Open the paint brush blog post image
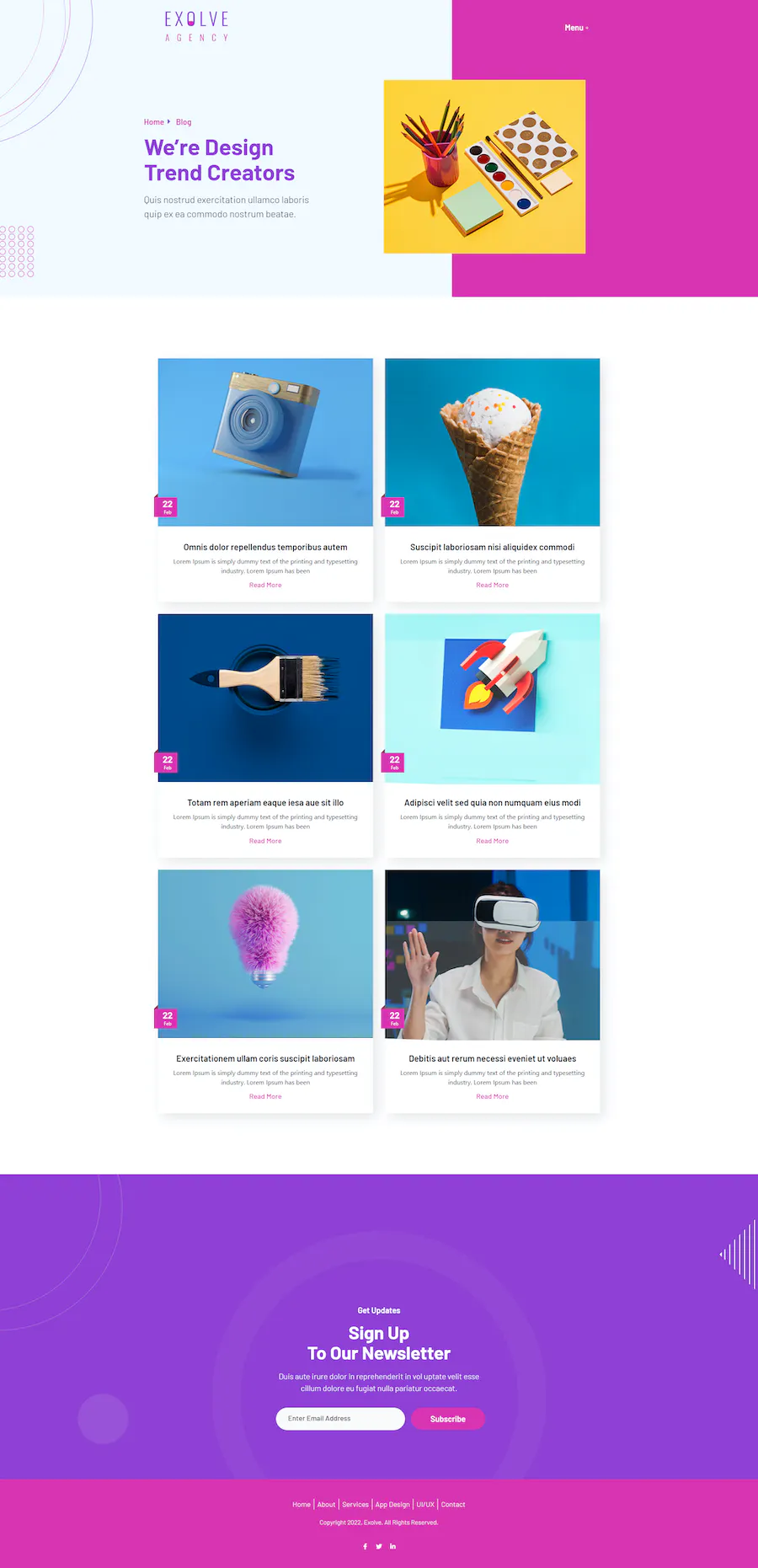The height and width of the screenshot is (1568, 758). 265,697
